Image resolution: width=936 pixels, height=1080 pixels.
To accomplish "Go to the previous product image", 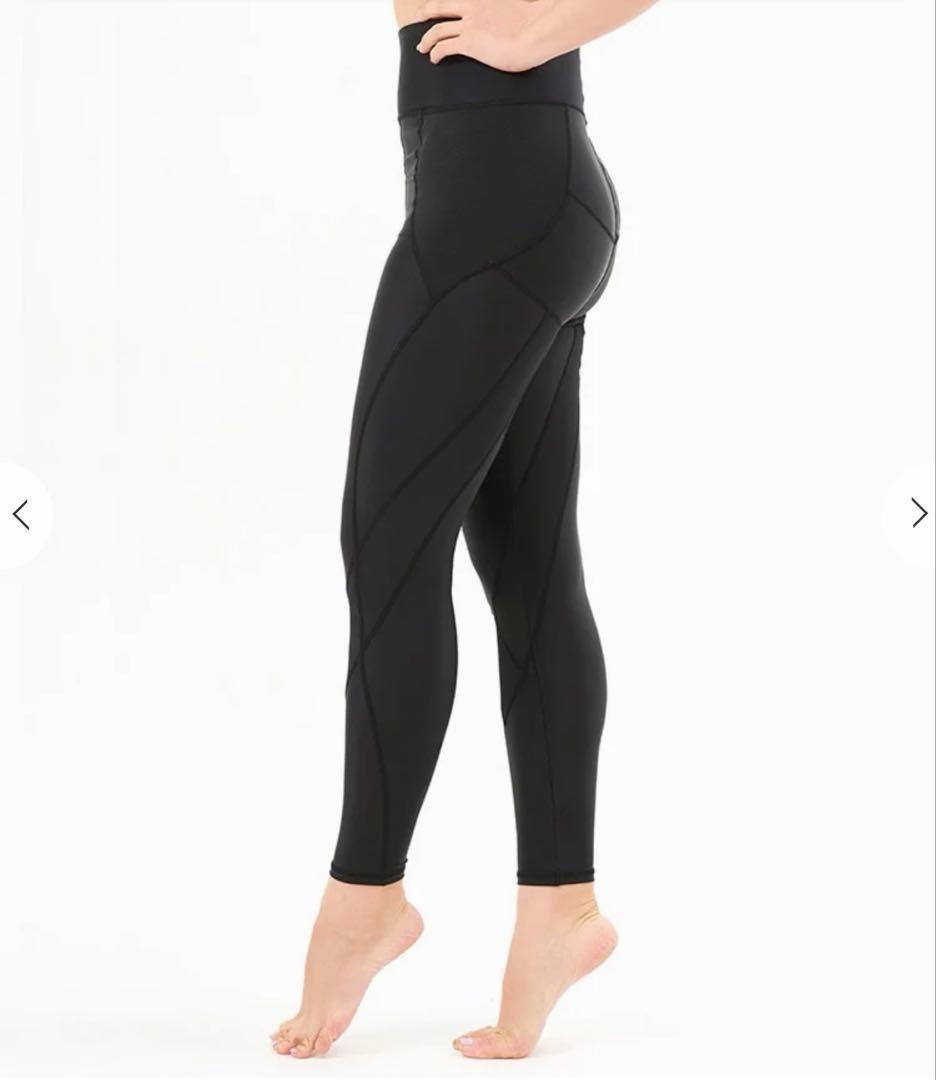I will point(21,515).
